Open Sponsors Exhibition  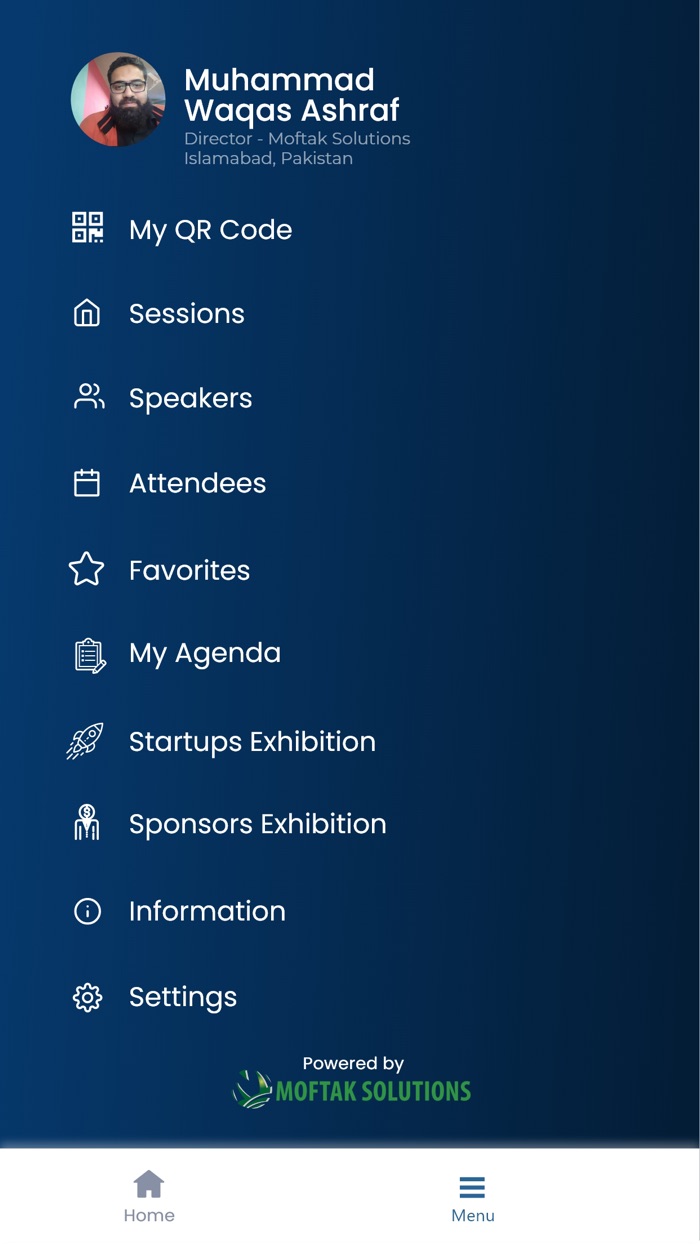(257, 824)
